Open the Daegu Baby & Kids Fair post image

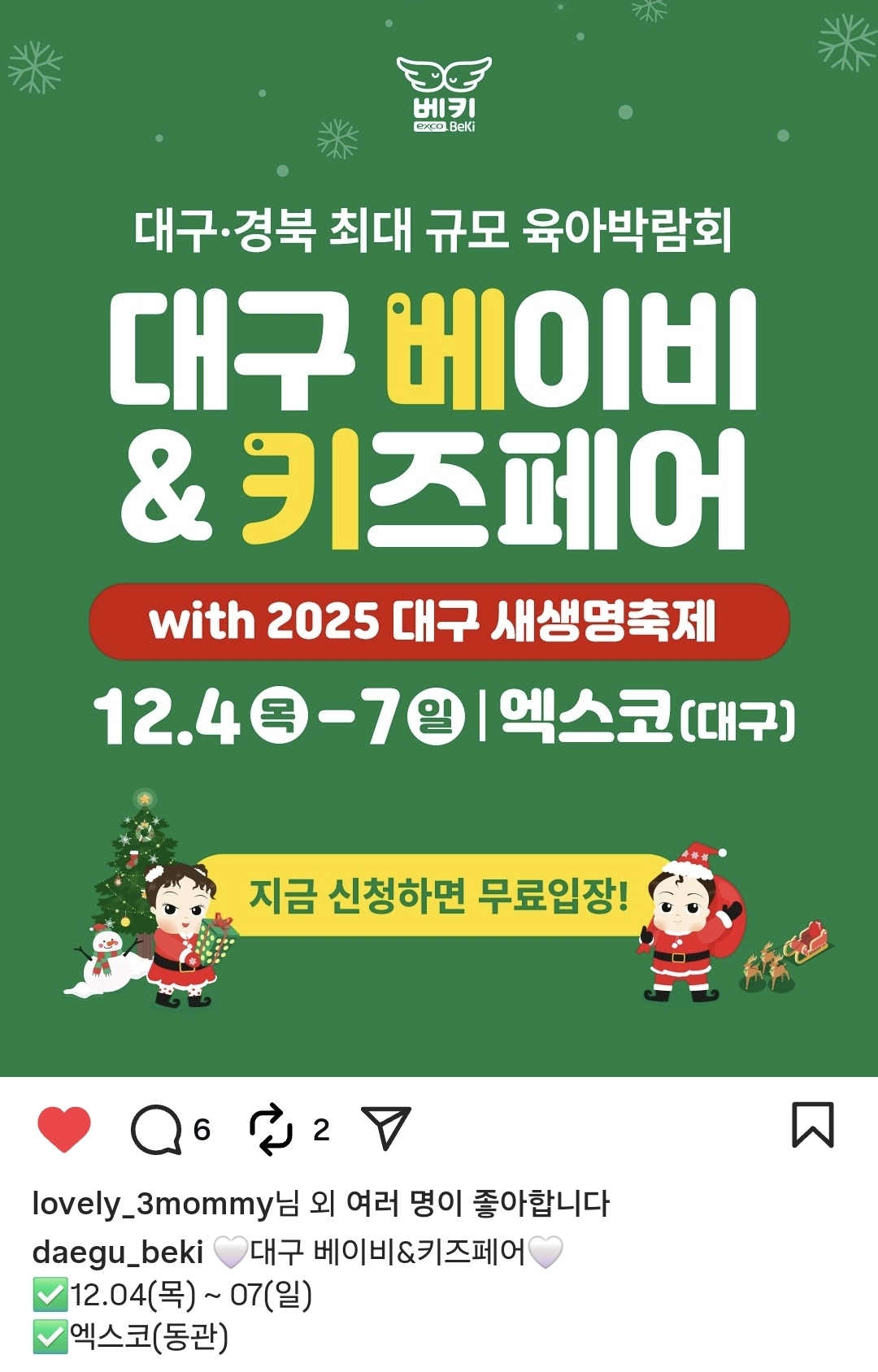point(439,536)
